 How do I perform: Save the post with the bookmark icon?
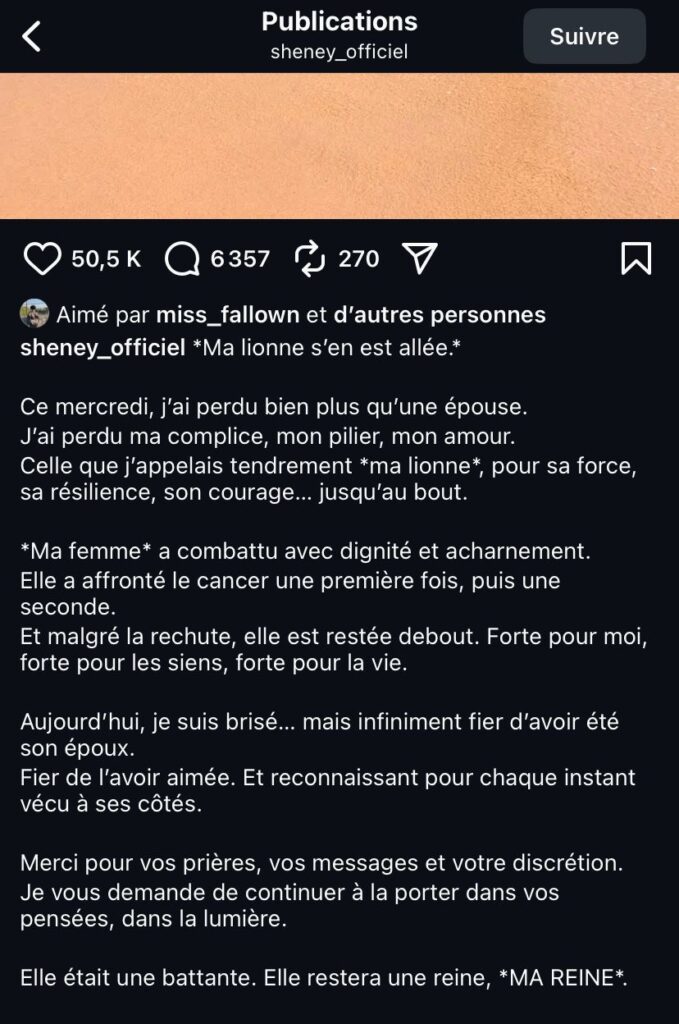click(x=636, y=258)
